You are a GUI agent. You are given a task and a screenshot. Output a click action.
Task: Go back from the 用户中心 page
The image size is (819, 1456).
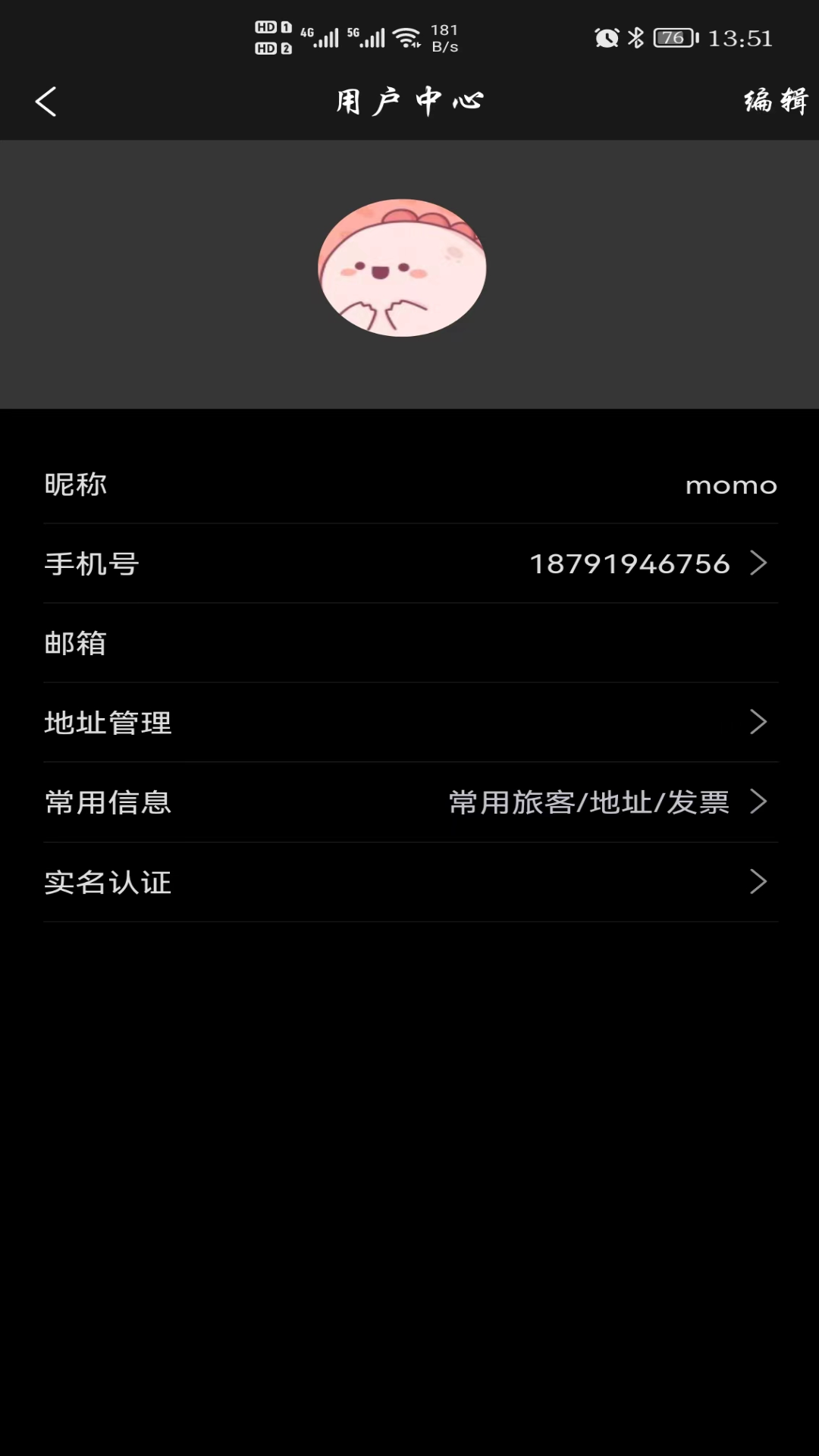click(45, 102)
